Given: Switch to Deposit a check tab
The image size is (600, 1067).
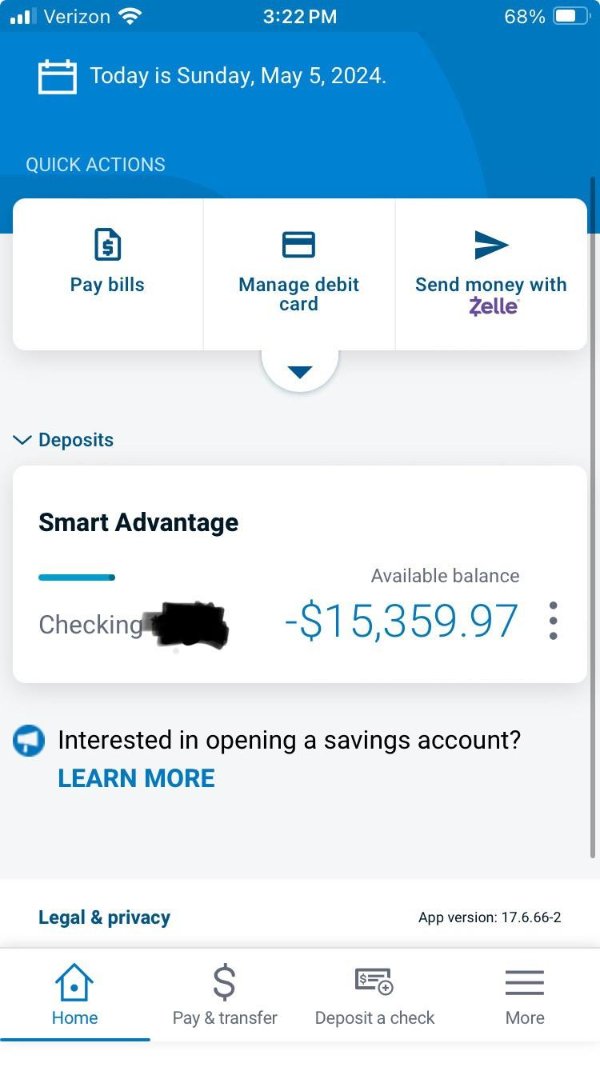Looking at the screenshot, I should click(x=374, y=996).
